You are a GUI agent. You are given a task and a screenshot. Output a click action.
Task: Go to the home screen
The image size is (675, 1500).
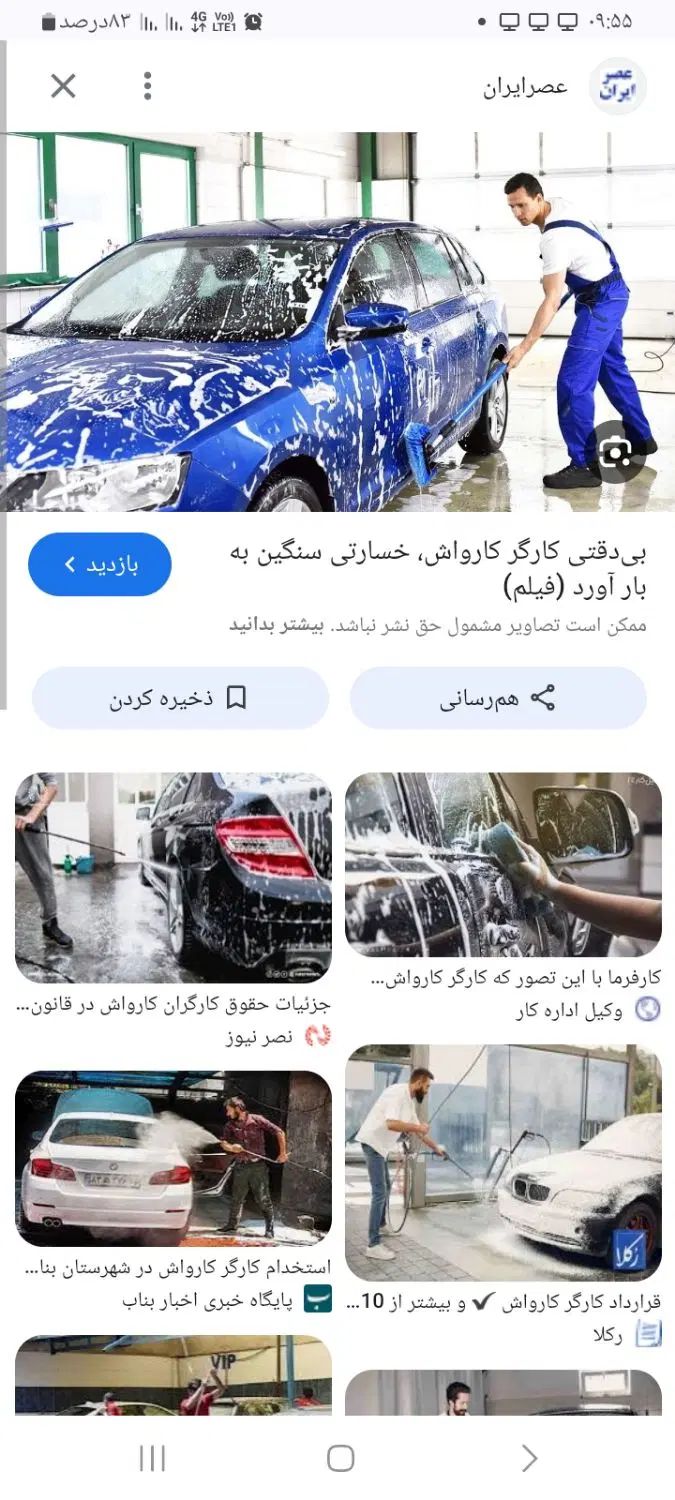[340, 1458]
